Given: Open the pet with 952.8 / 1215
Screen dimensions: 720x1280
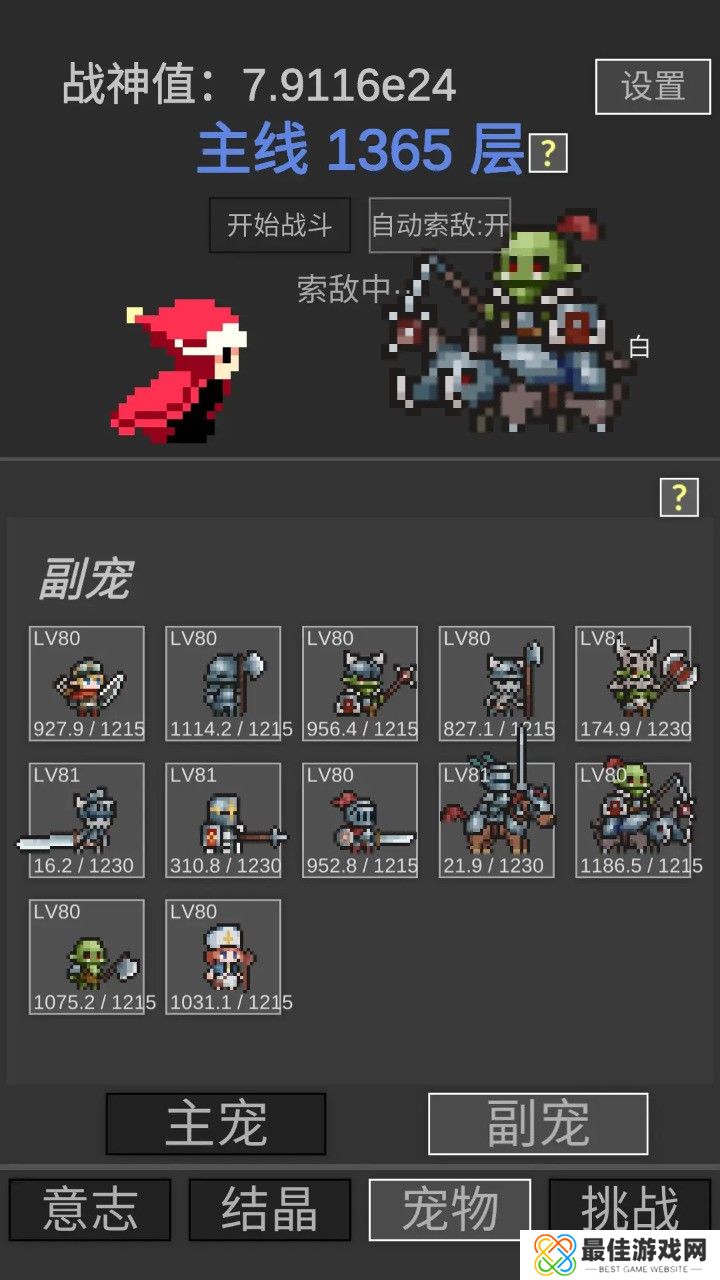Looking at the screenshot, I should 360,820.
